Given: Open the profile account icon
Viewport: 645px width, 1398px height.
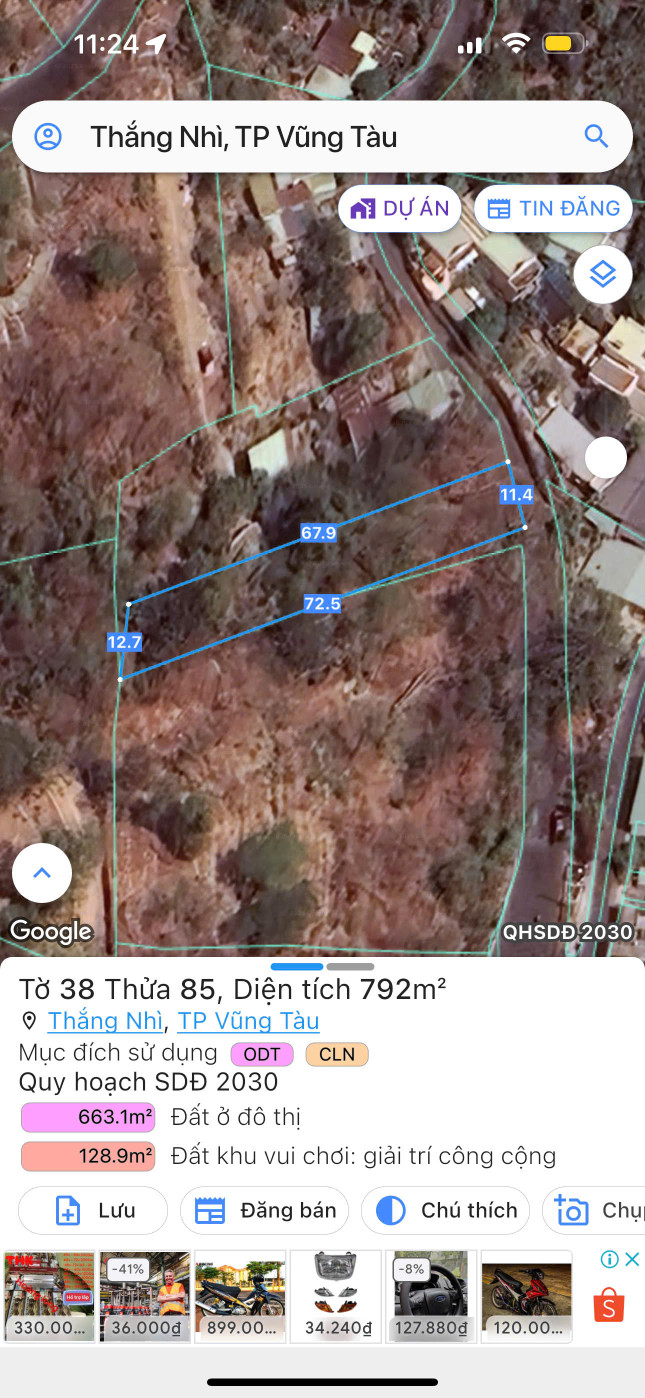Looking at the screenshot, I should (48, 137).
